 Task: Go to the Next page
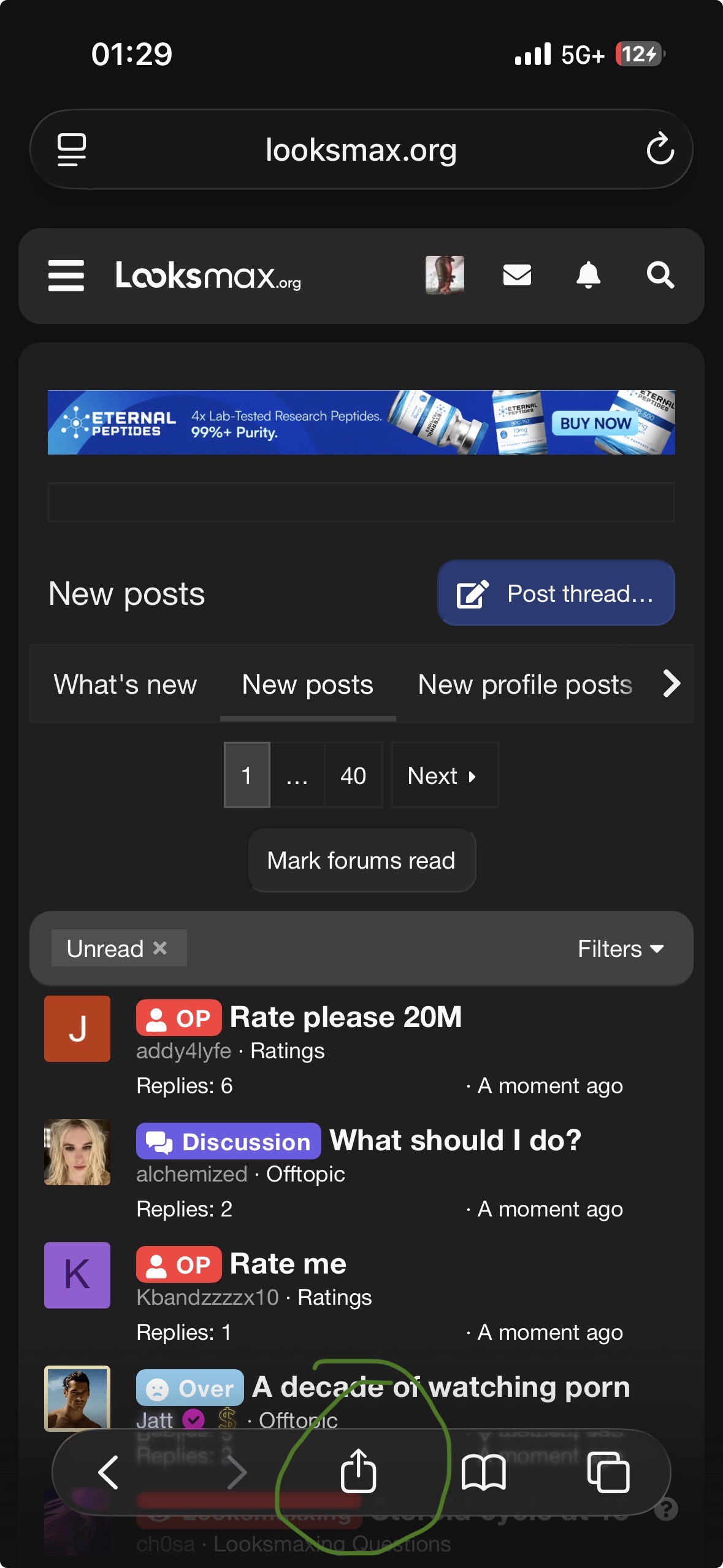click(445, 775)
